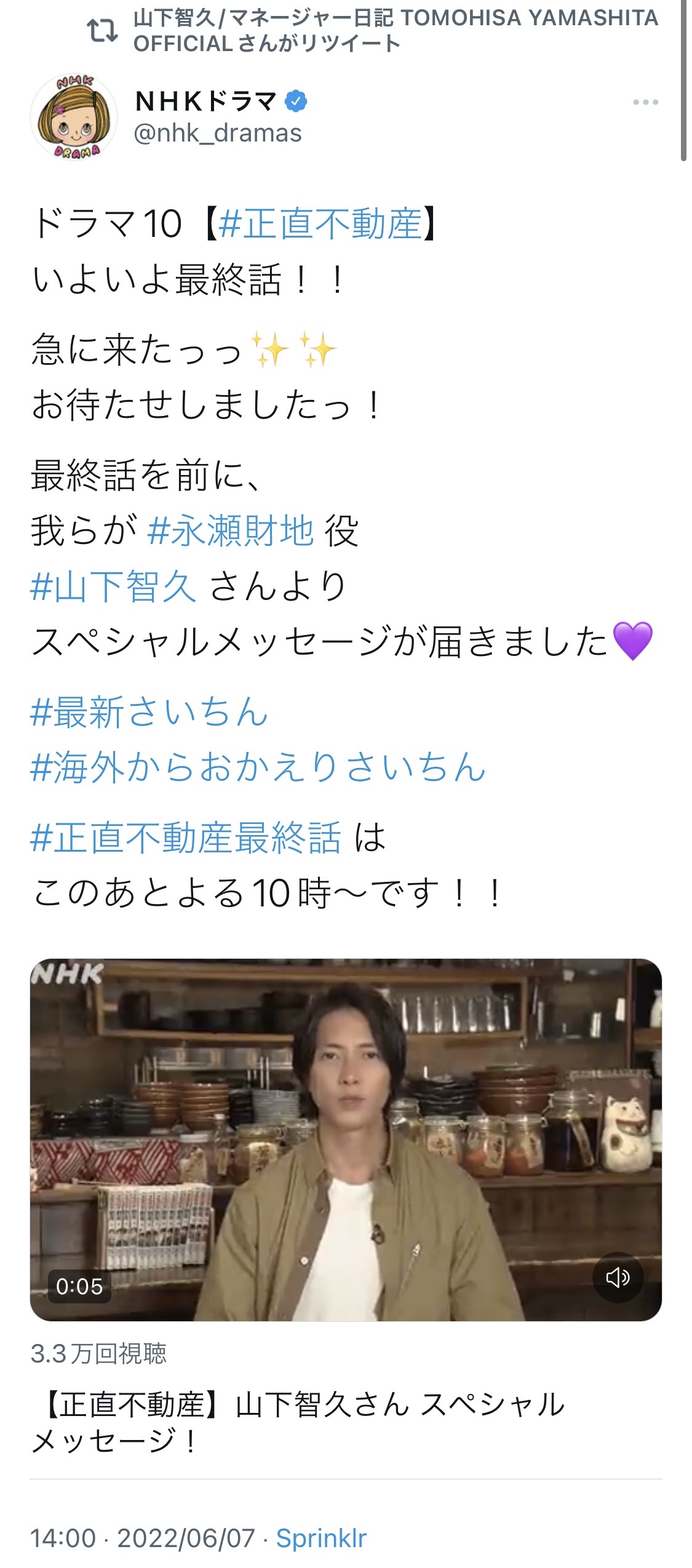Open the #正直不動産 hashtag
The height and width of the screenshot is (1568, 692).
[320, 223]
